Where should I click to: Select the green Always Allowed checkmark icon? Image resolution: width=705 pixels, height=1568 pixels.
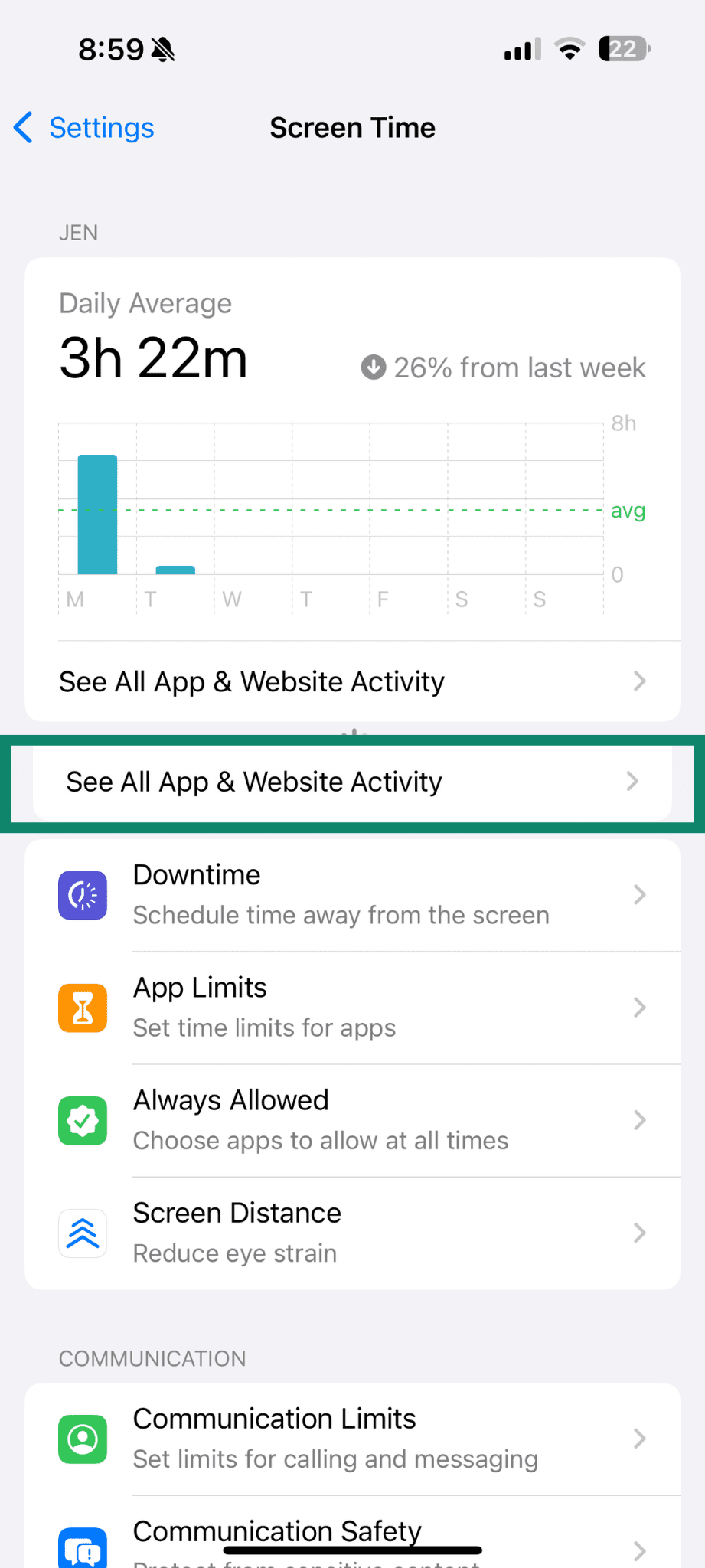[83, 1120]
